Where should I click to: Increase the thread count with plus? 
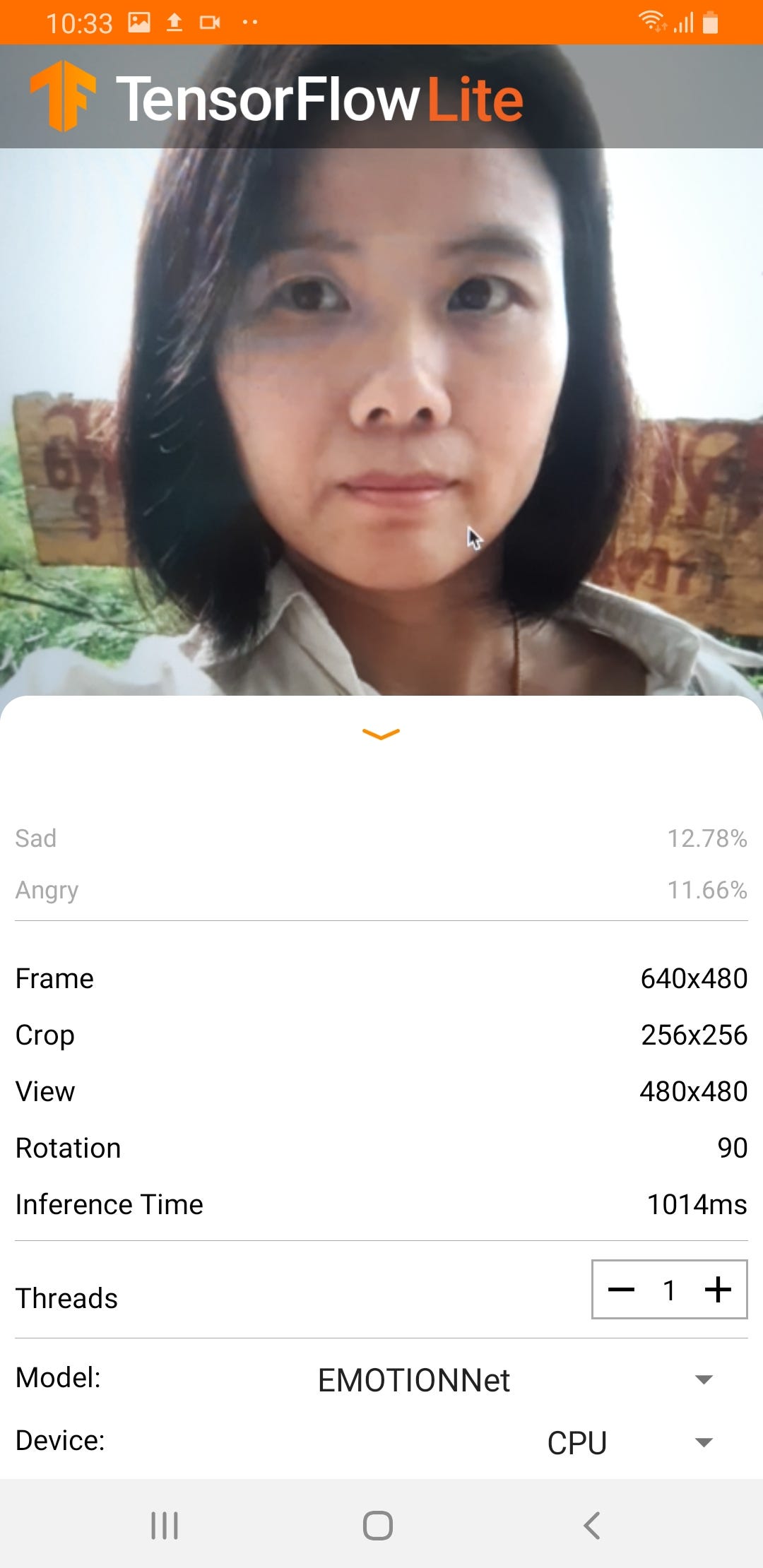[x=718, y=1290]
